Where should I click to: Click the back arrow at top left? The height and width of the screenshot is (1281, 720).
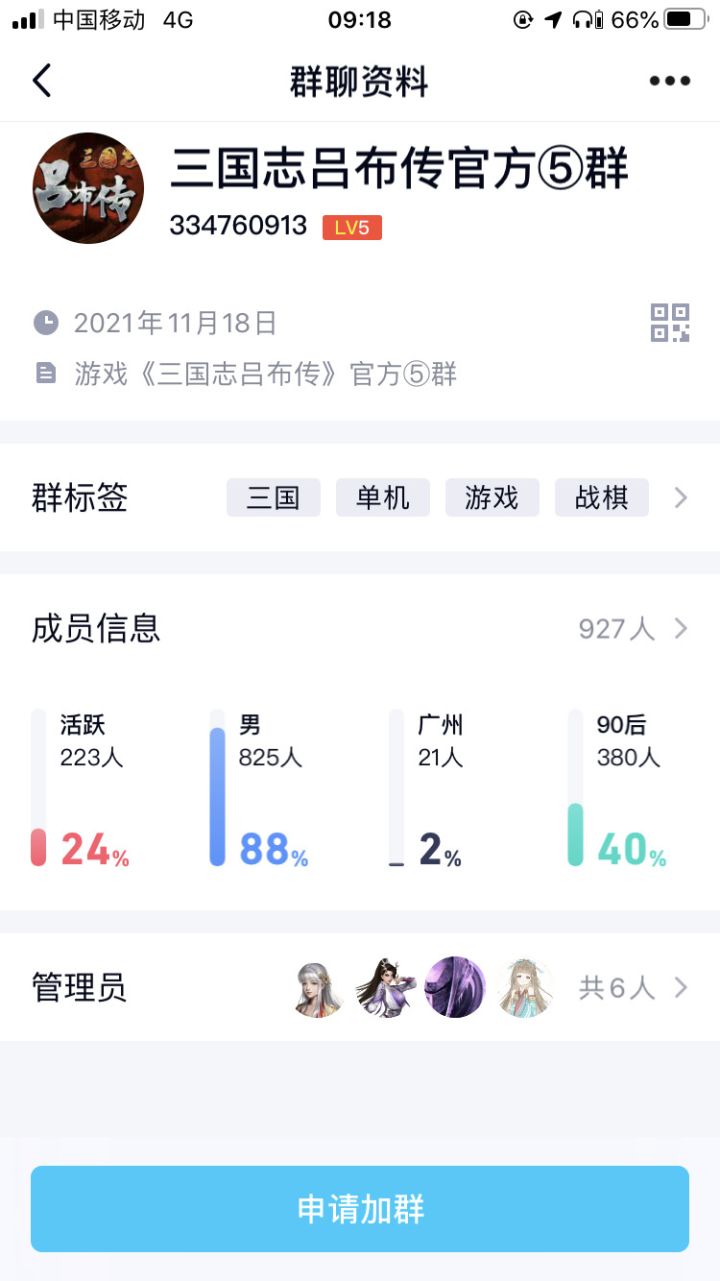click(x=41, y=79)
